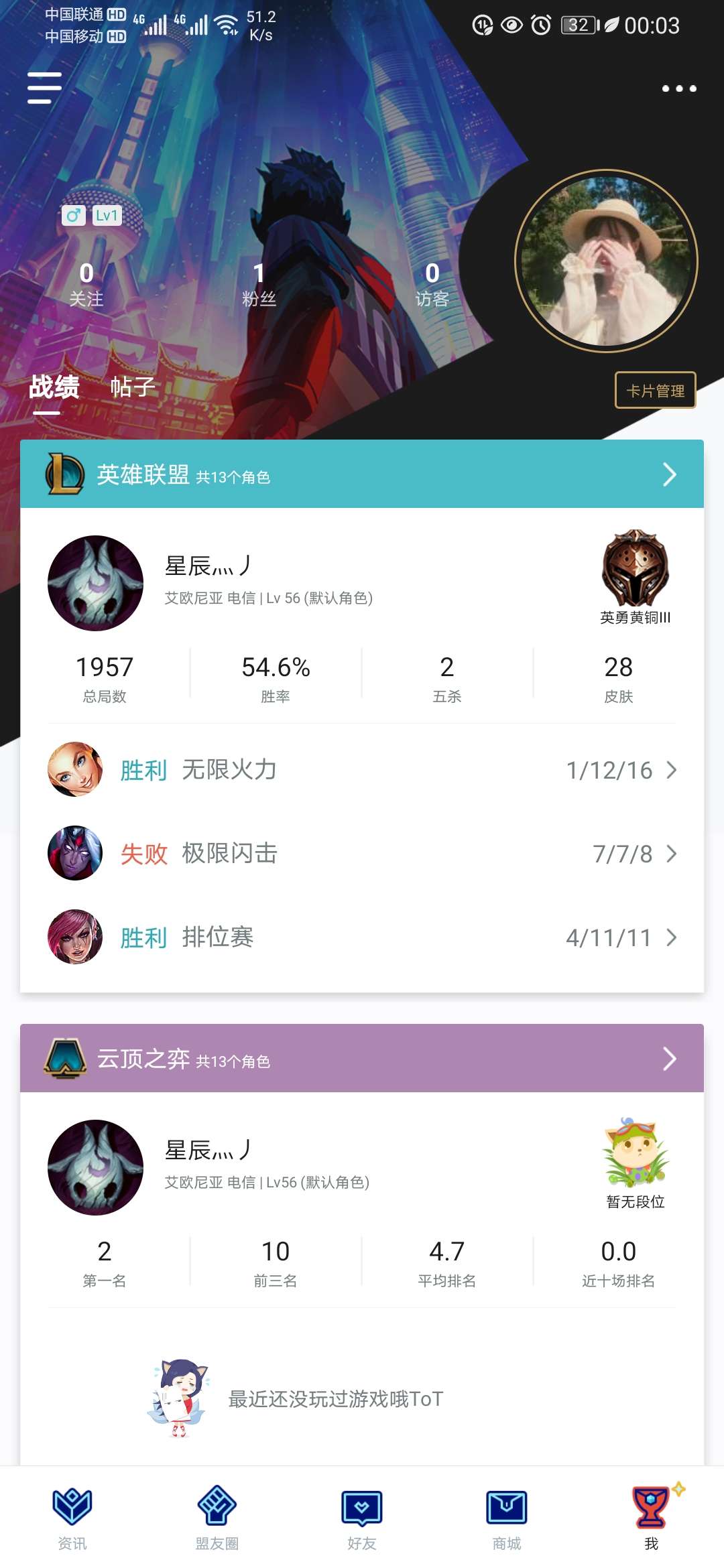Switch to the 帖子 tab
724x1568 pixels.
(x=133, y=387)
